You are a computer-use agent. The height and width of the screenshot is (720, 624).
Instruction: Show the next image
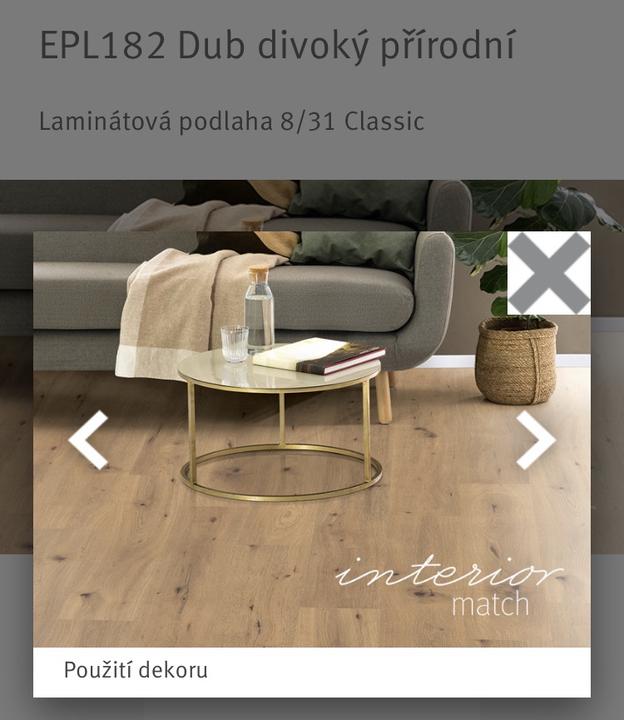(x=535, y=440)
